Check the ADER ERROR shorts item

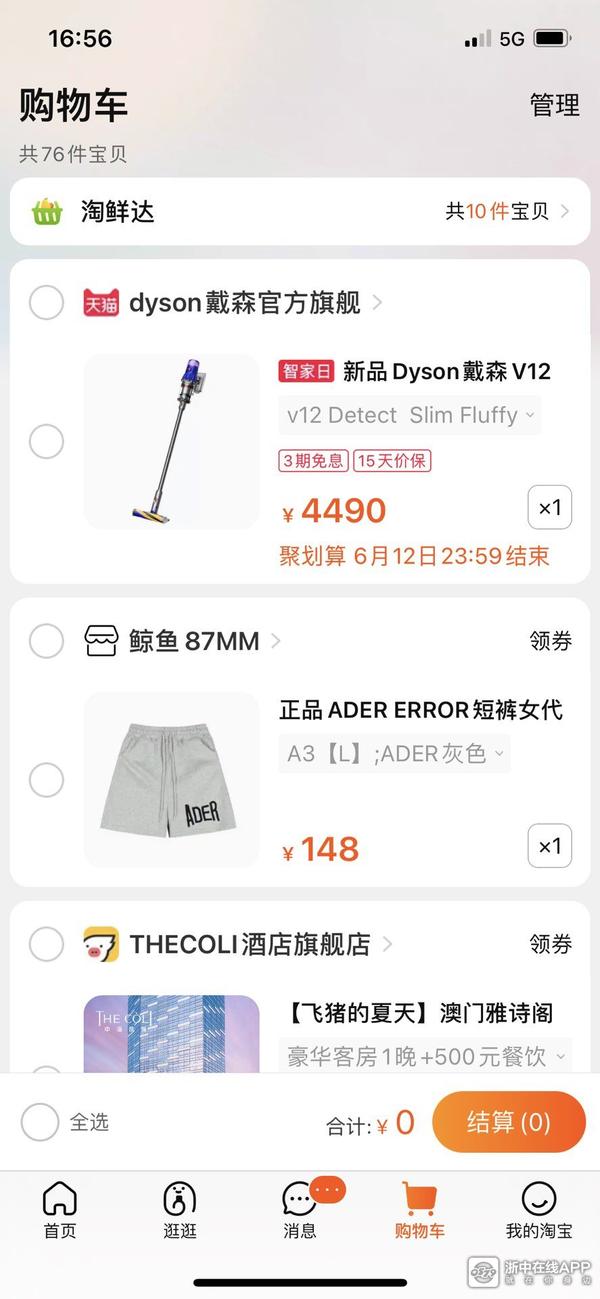click(46, 780)
